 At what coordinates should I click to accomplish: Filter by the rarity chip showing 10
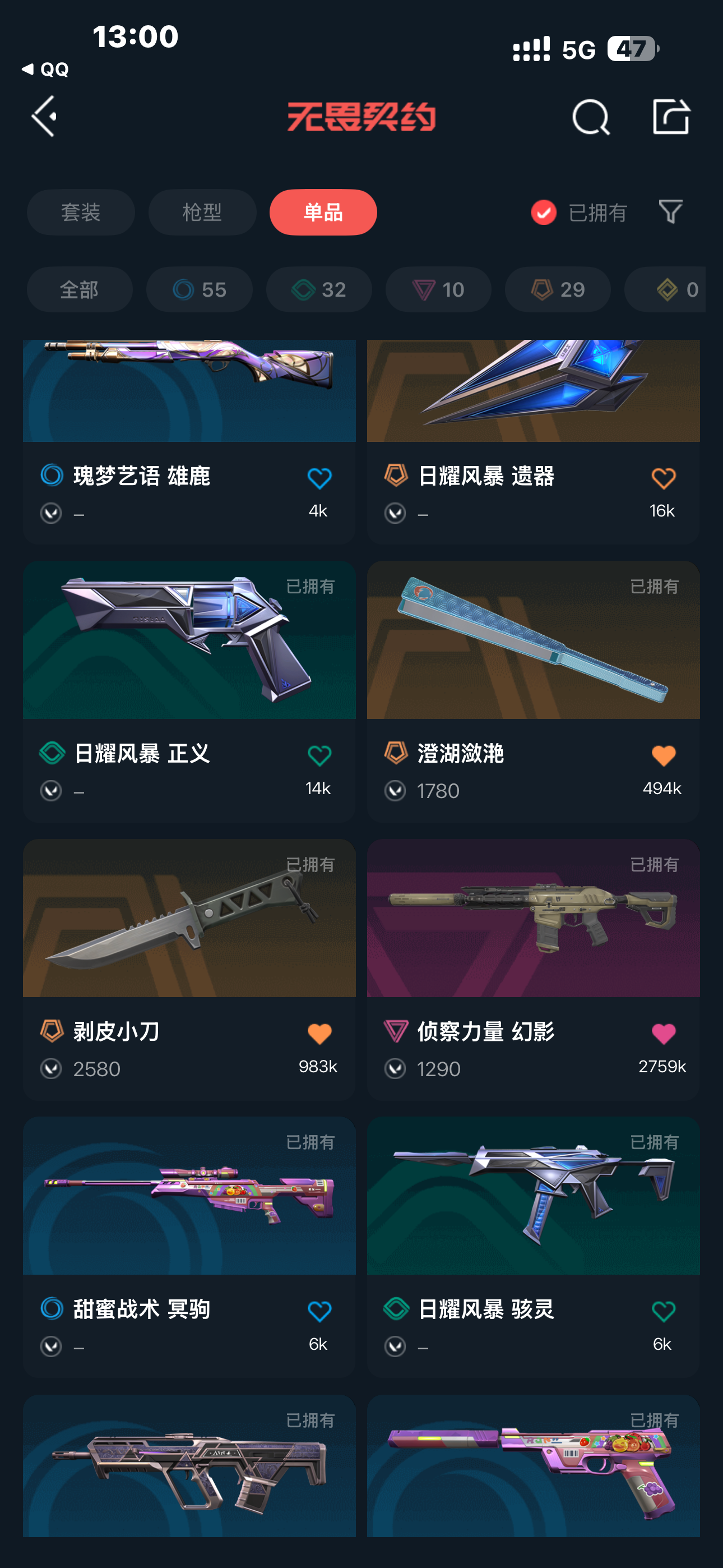point(438,290)
